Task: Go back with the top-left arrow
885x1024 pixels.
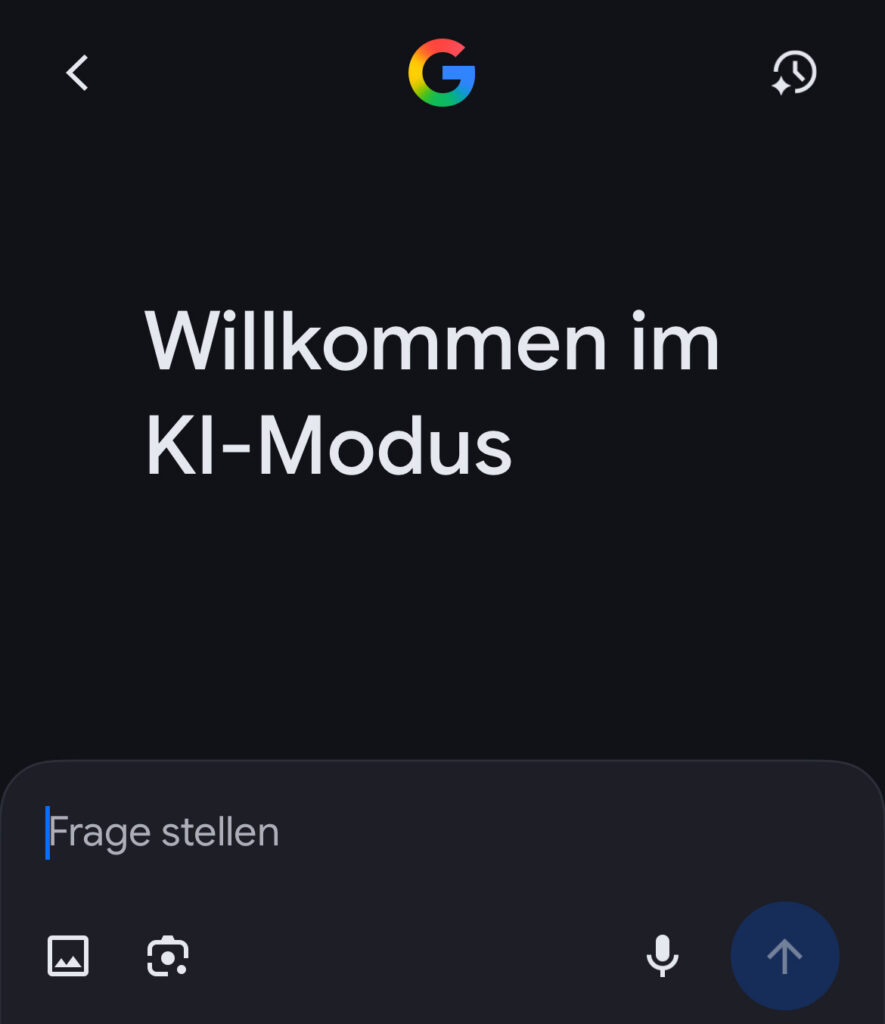Action: click(x=77, y=73)
